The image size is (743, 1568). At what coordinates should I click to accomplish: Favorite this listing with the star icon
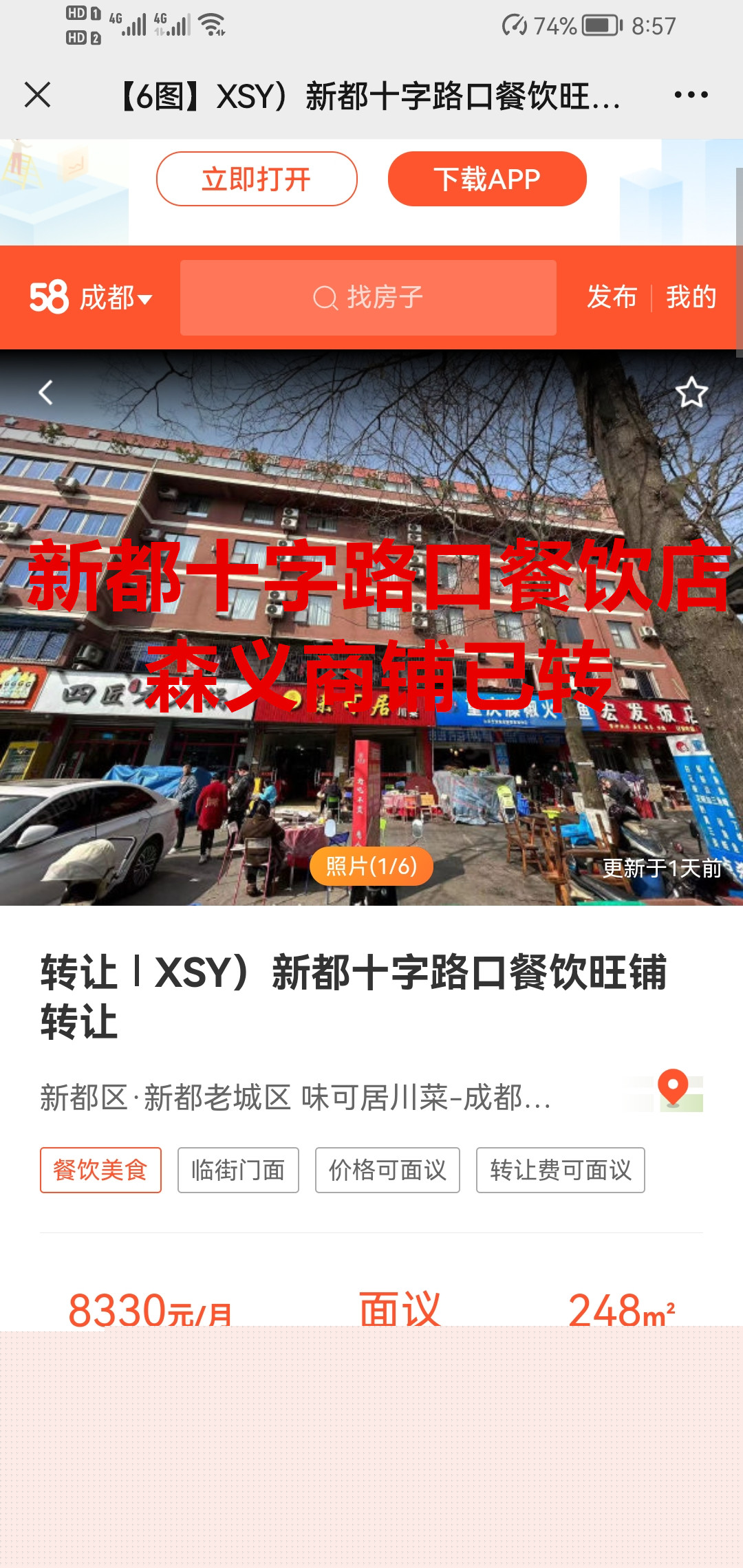click(691, 393)
